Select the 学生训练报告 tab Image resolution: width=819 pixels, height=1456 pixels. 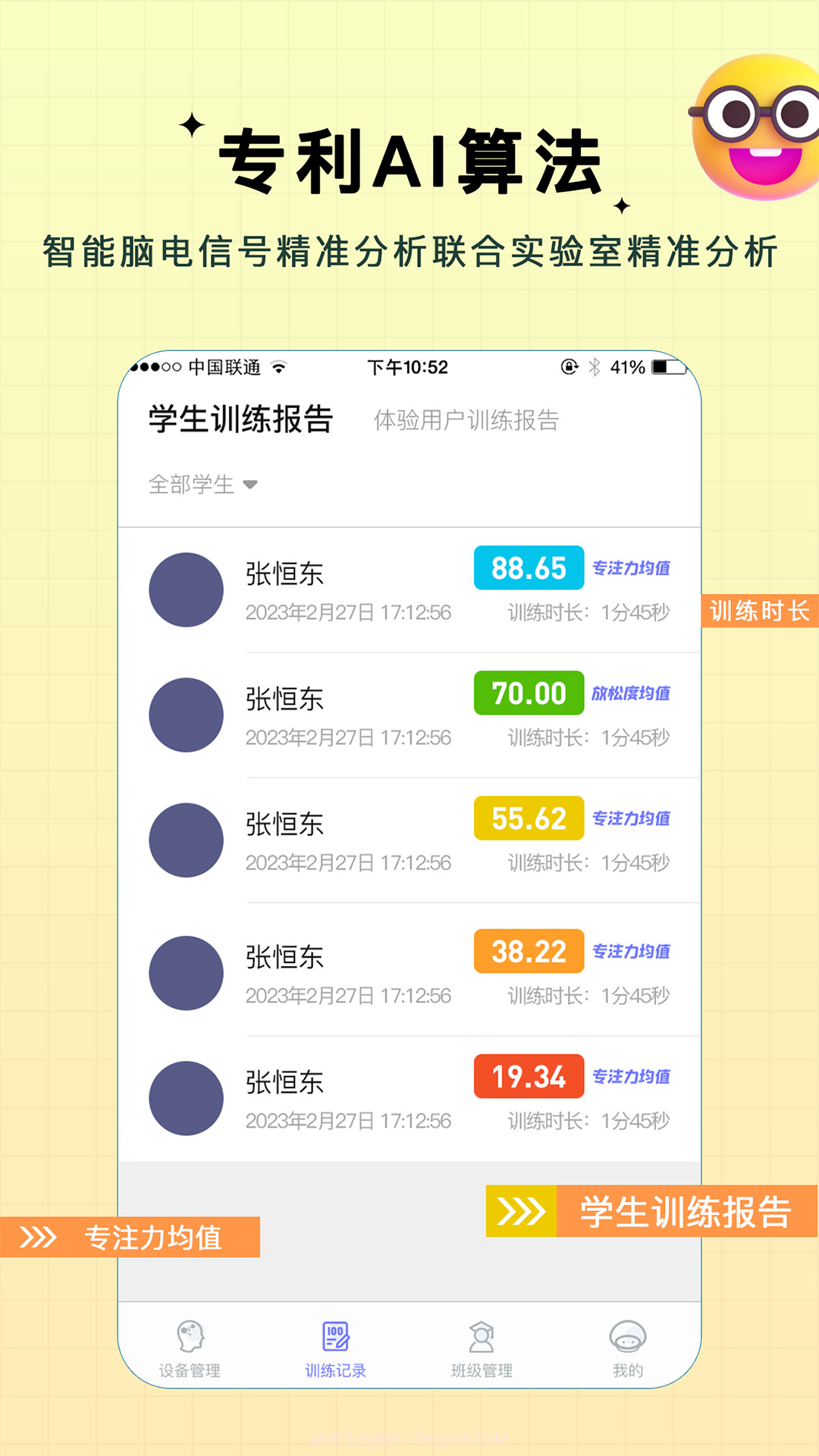[x=240, y=418]
